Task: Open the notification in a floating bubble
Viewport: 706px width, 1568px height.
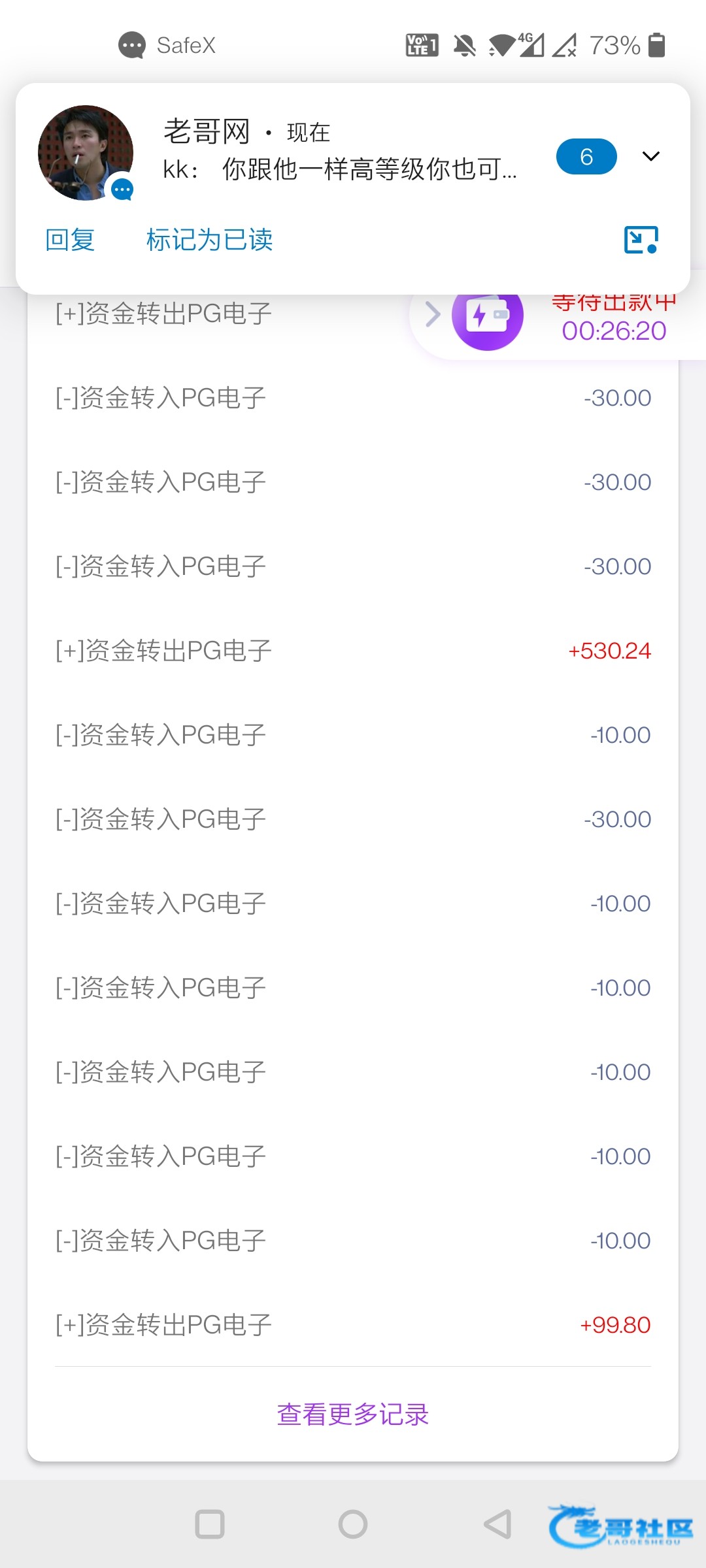Action: pyautogui.click(x=641, y=240)
